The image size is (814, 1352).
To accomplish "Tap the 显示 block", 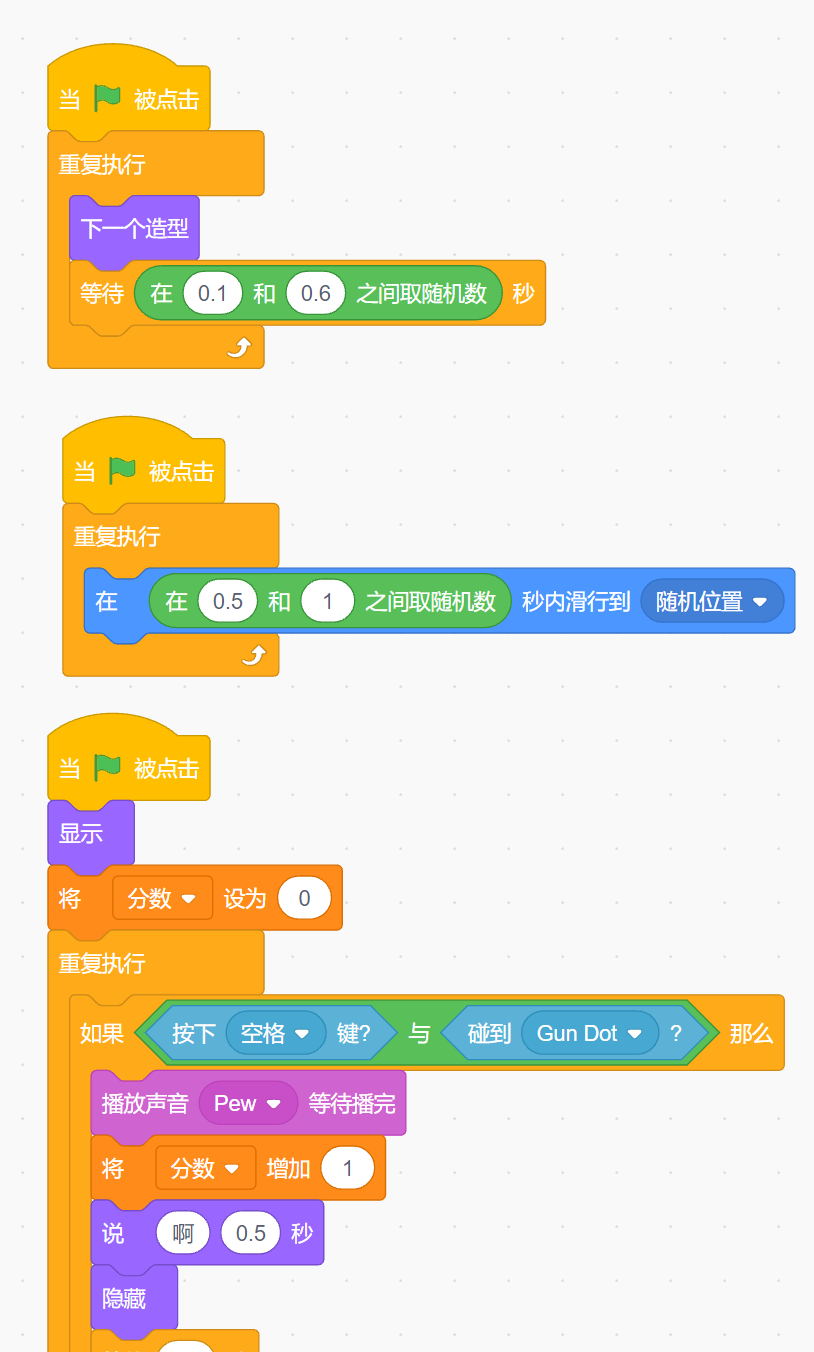I will [82, 833].
